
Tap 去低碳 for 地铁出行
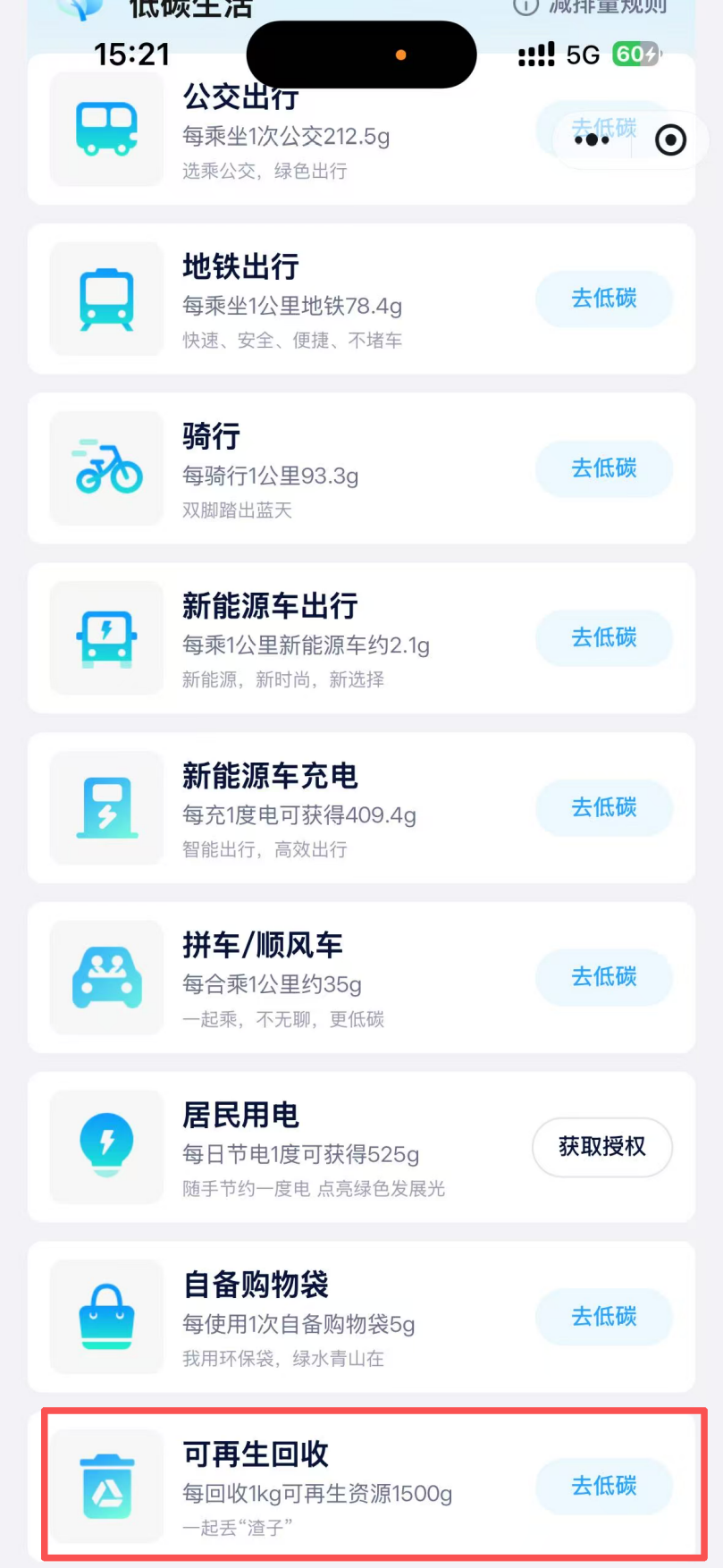point(603,299)
